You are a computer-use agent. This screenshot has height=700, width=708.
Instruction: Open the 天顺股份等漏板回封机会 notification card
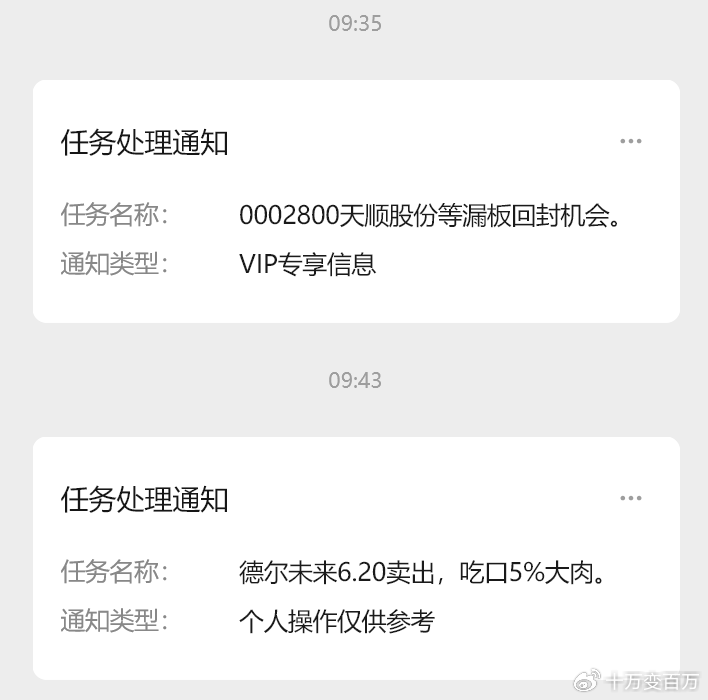click(356, 216)
